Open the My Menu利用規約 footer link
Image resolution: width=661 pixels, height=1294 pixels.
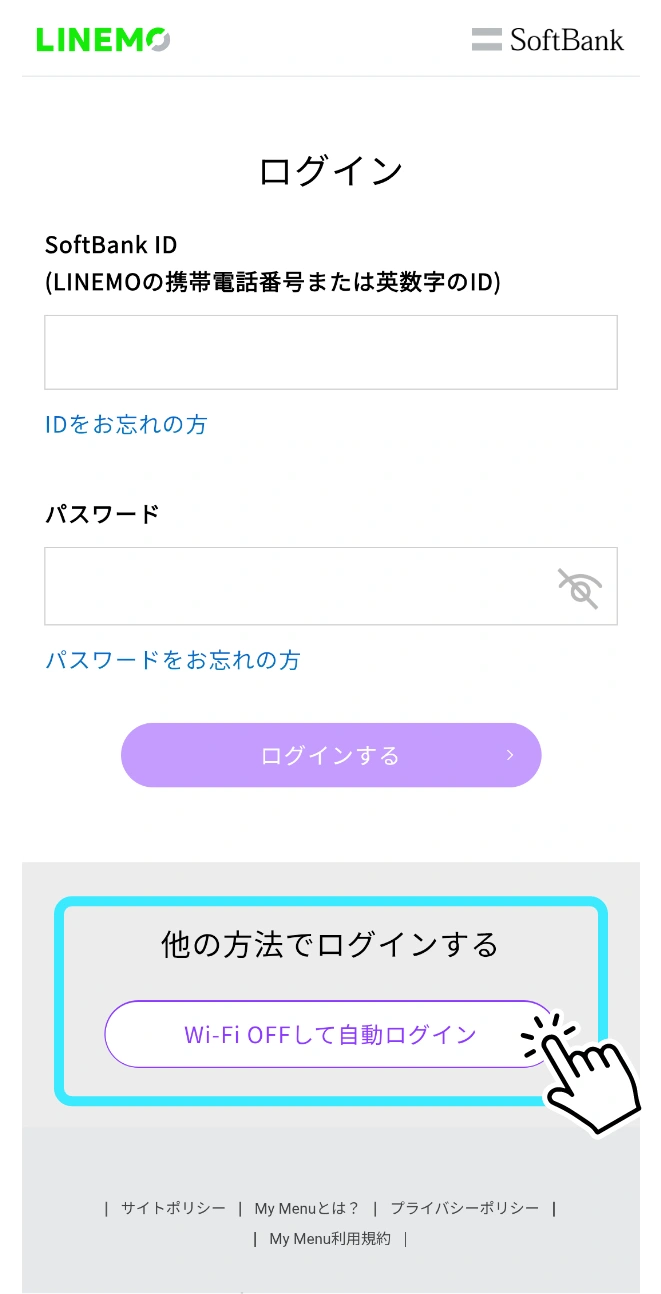click(330, 1238)
